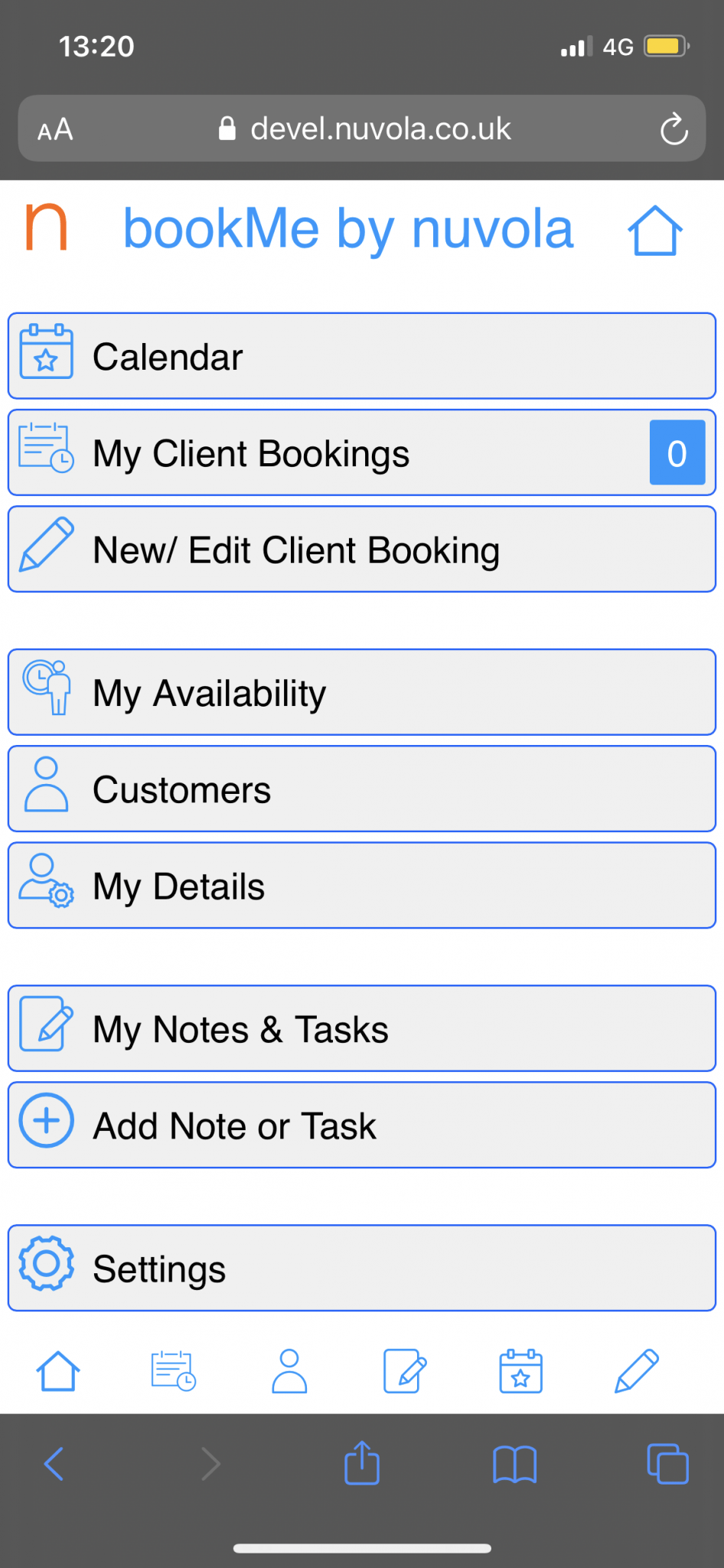Screen dimensions: 724x1568
Task: Open the Safari text size menu
Action: [x=55, y=129]
